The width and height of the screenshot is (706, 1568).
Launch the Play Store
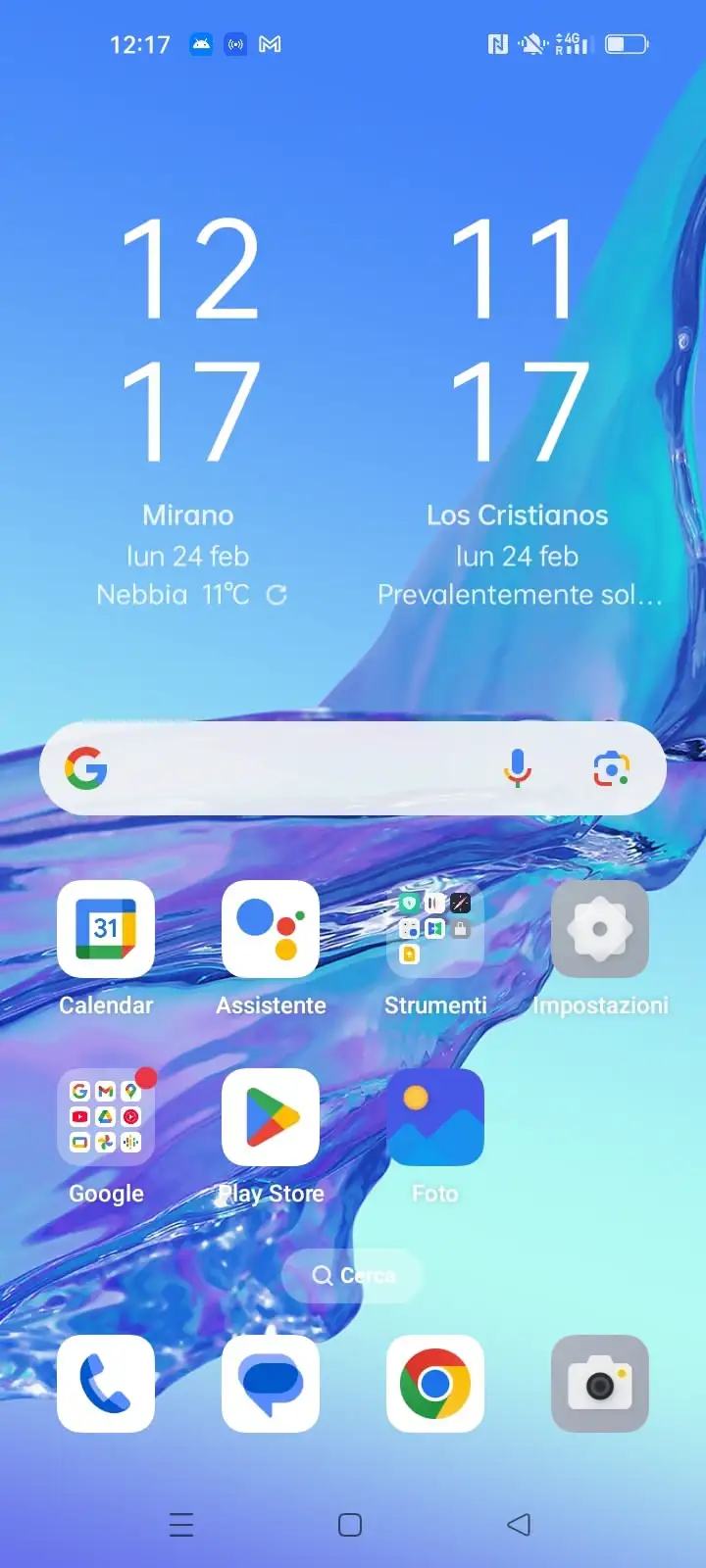click(x=271, y=1117)
